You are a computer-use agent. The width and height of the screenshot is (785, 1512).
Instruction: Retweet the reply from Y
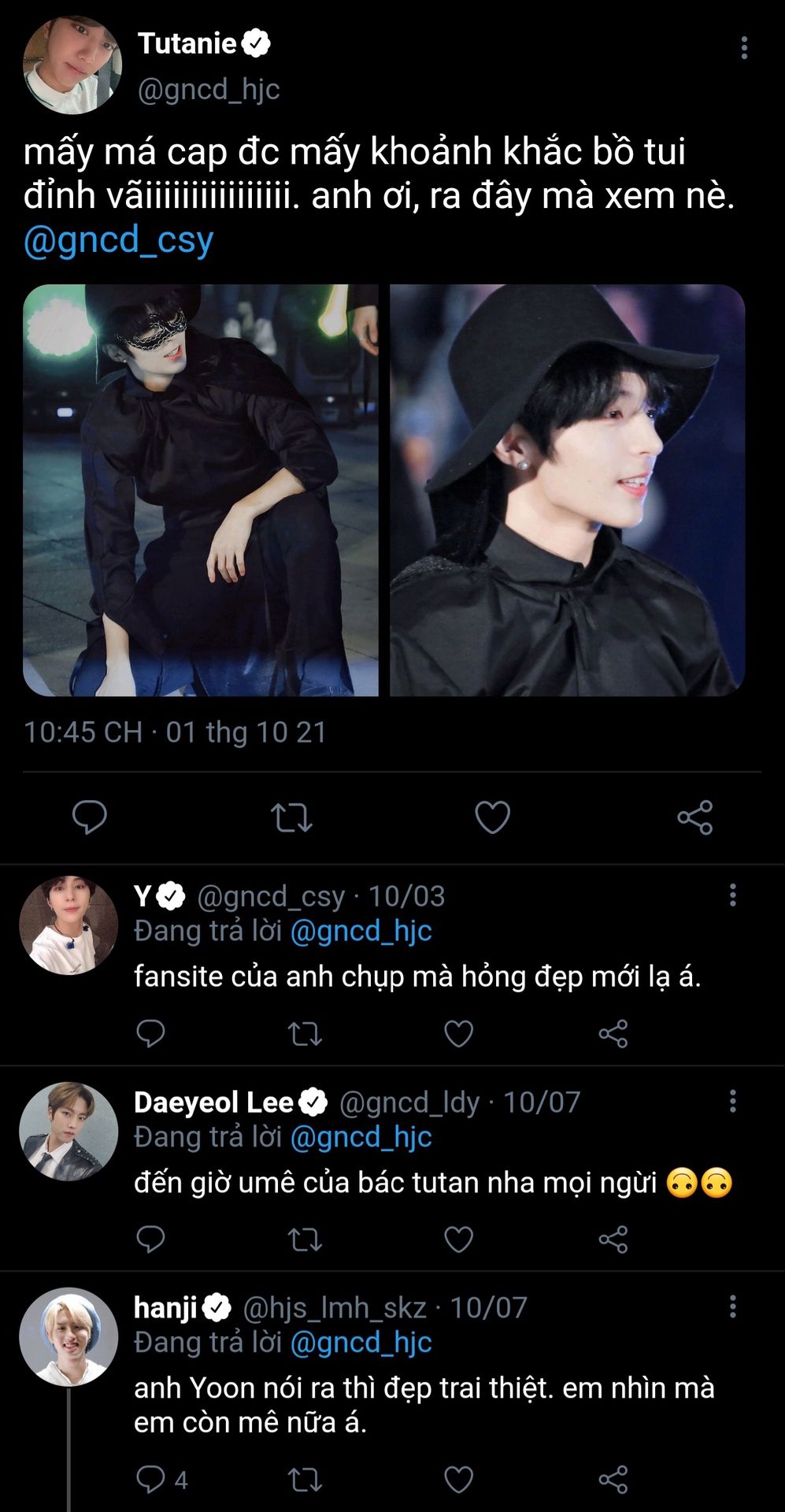pyautogui.click(x=305, y=1033)
